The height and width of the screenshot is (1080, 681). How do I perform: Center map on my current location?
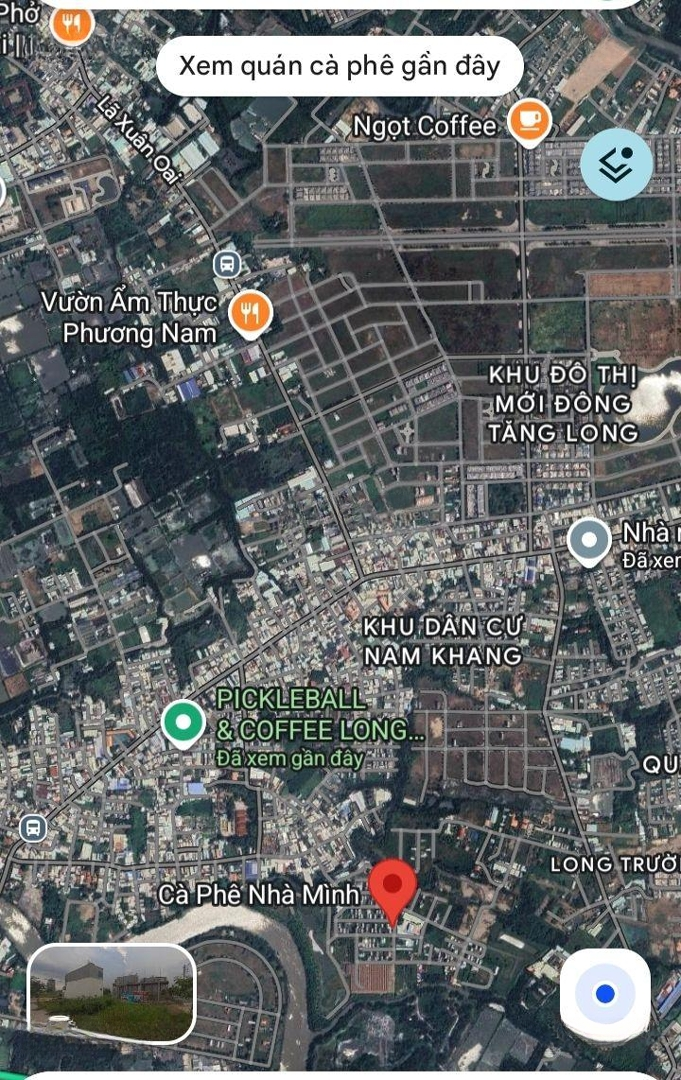point(604,994)
